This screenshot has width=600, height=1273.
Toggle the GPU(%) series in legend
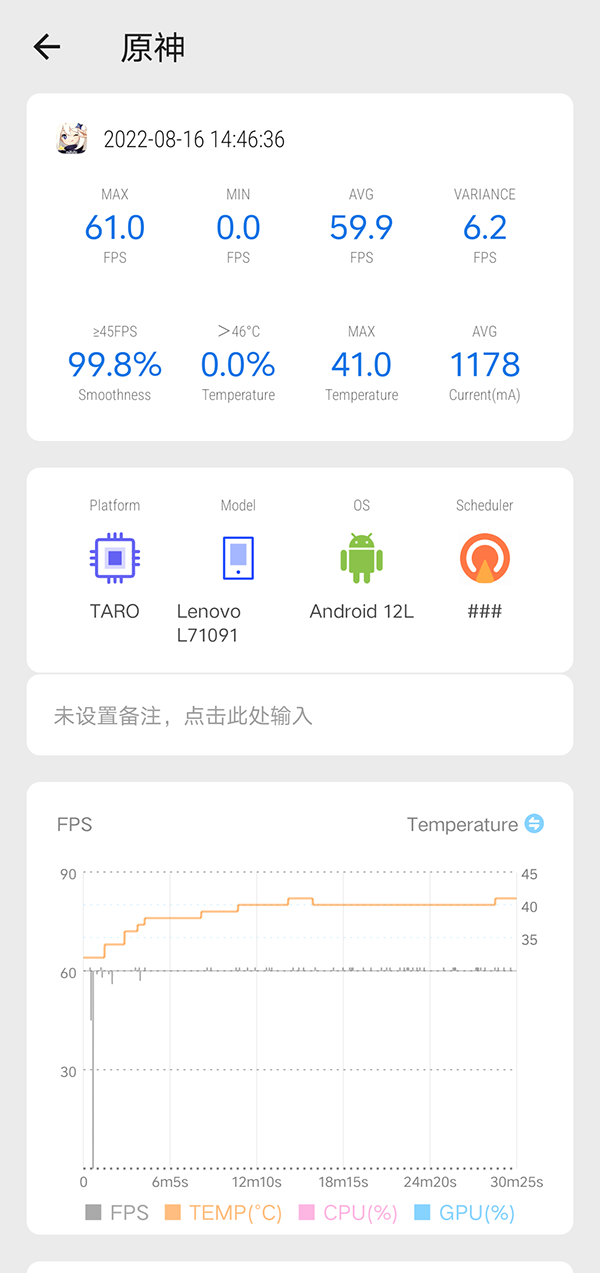(x=464, y=1213)
